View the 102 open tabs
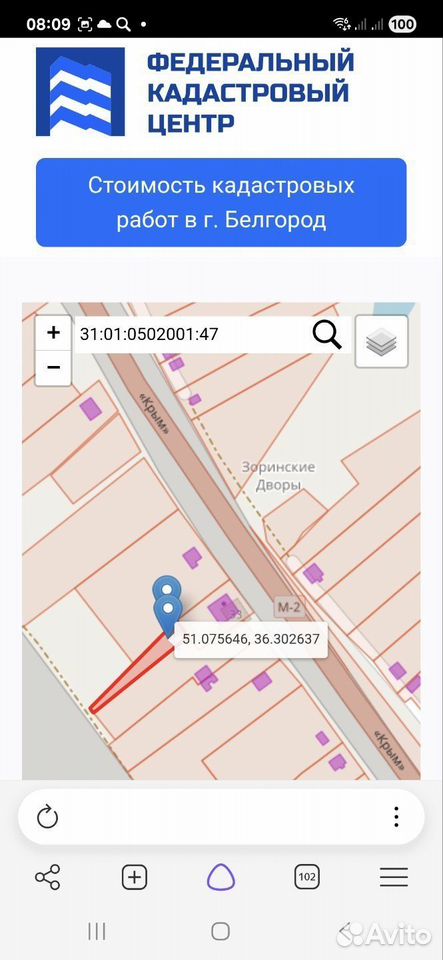 click(307, 877)
